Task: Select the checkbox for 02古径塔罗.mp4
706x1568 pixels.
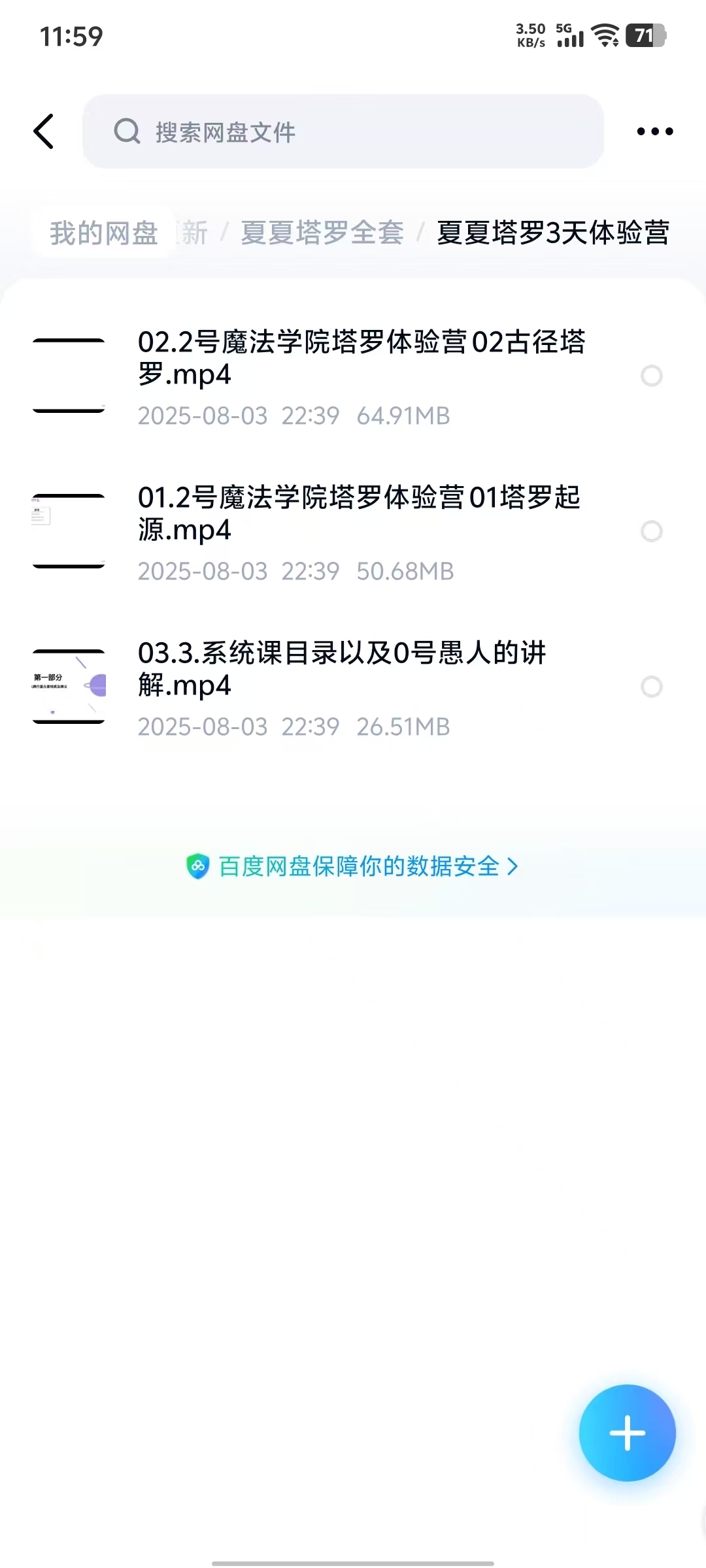Action: tap(651, 376)
